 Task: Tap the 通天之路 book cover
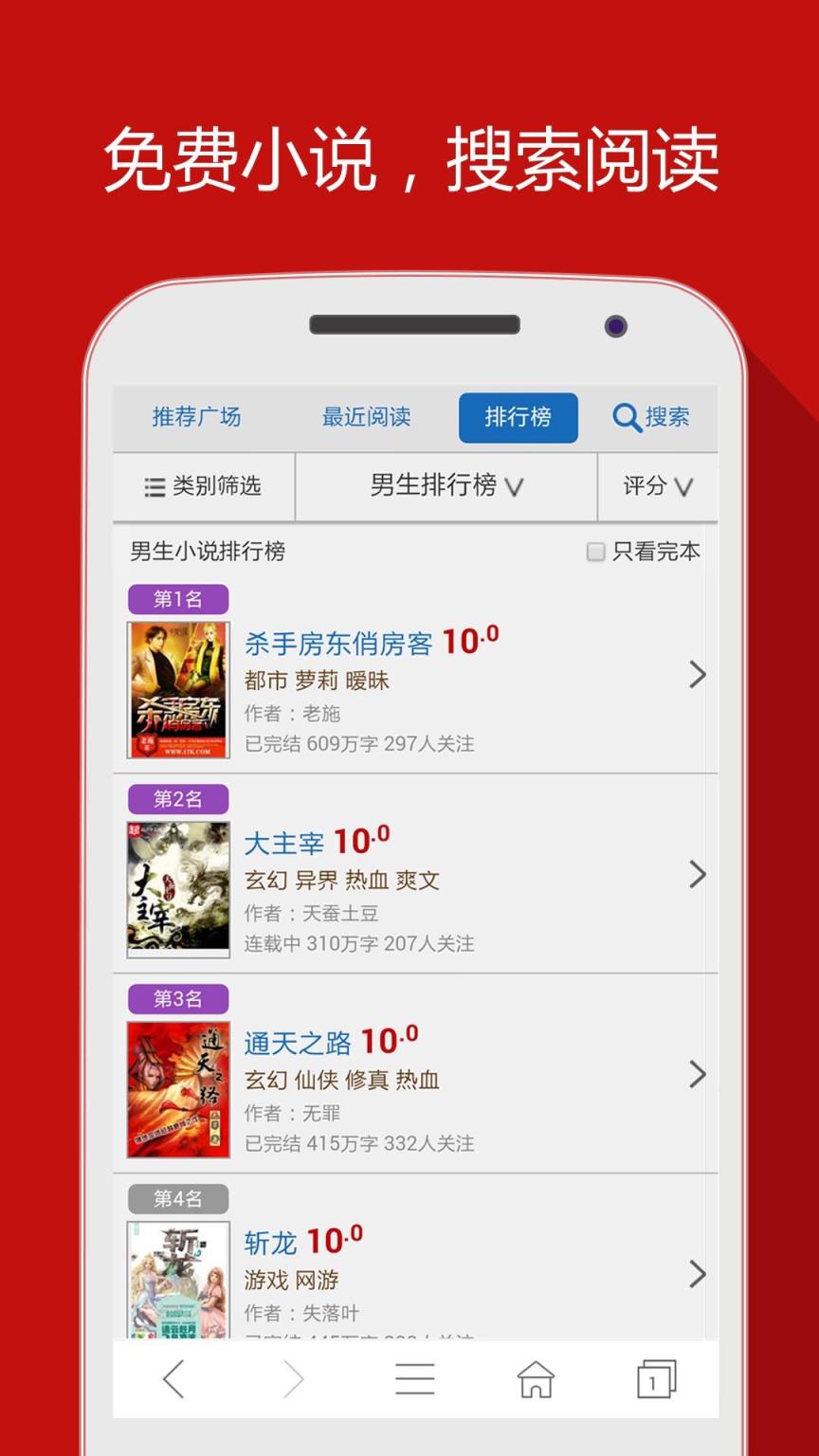point(177,1087)
